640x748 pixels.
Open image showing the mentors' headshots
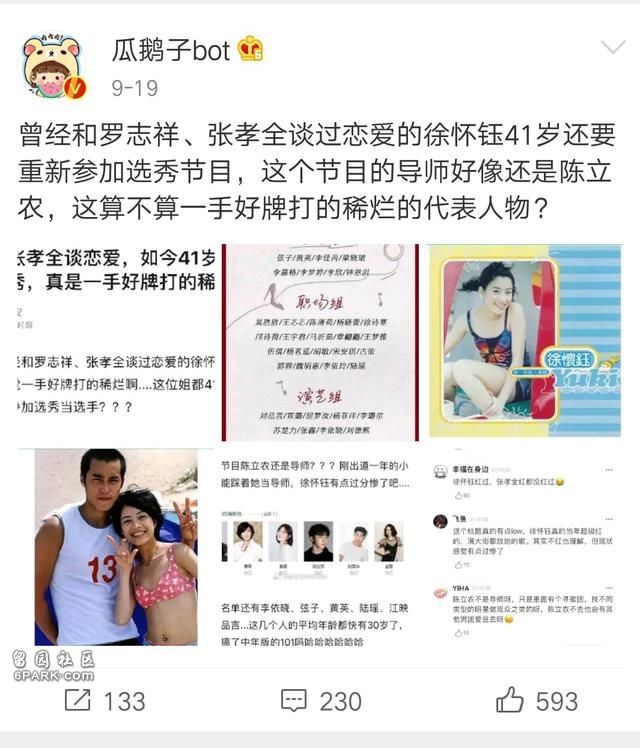pos(320,547)
